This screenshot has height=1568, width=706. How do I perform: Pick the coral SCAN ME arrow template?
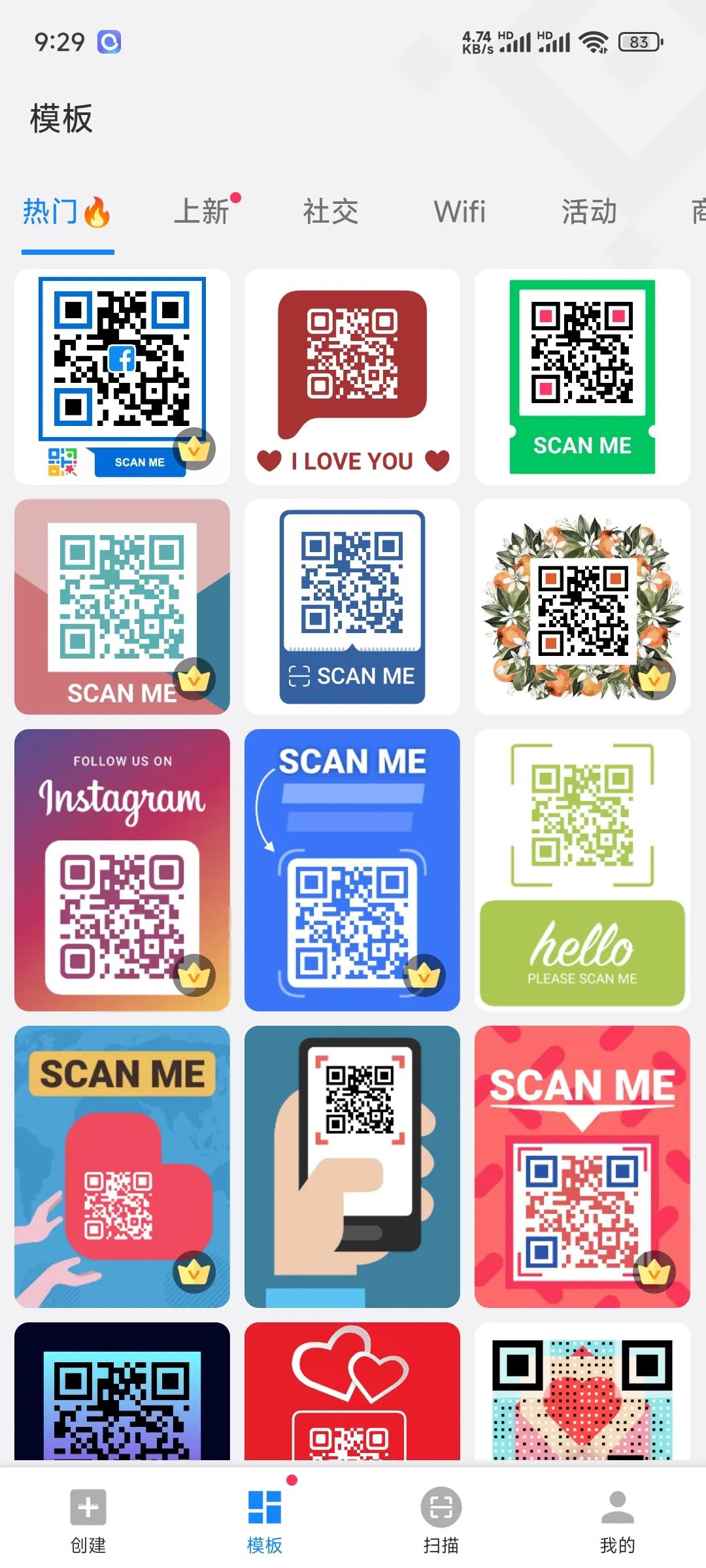(x=582, y=1166)
